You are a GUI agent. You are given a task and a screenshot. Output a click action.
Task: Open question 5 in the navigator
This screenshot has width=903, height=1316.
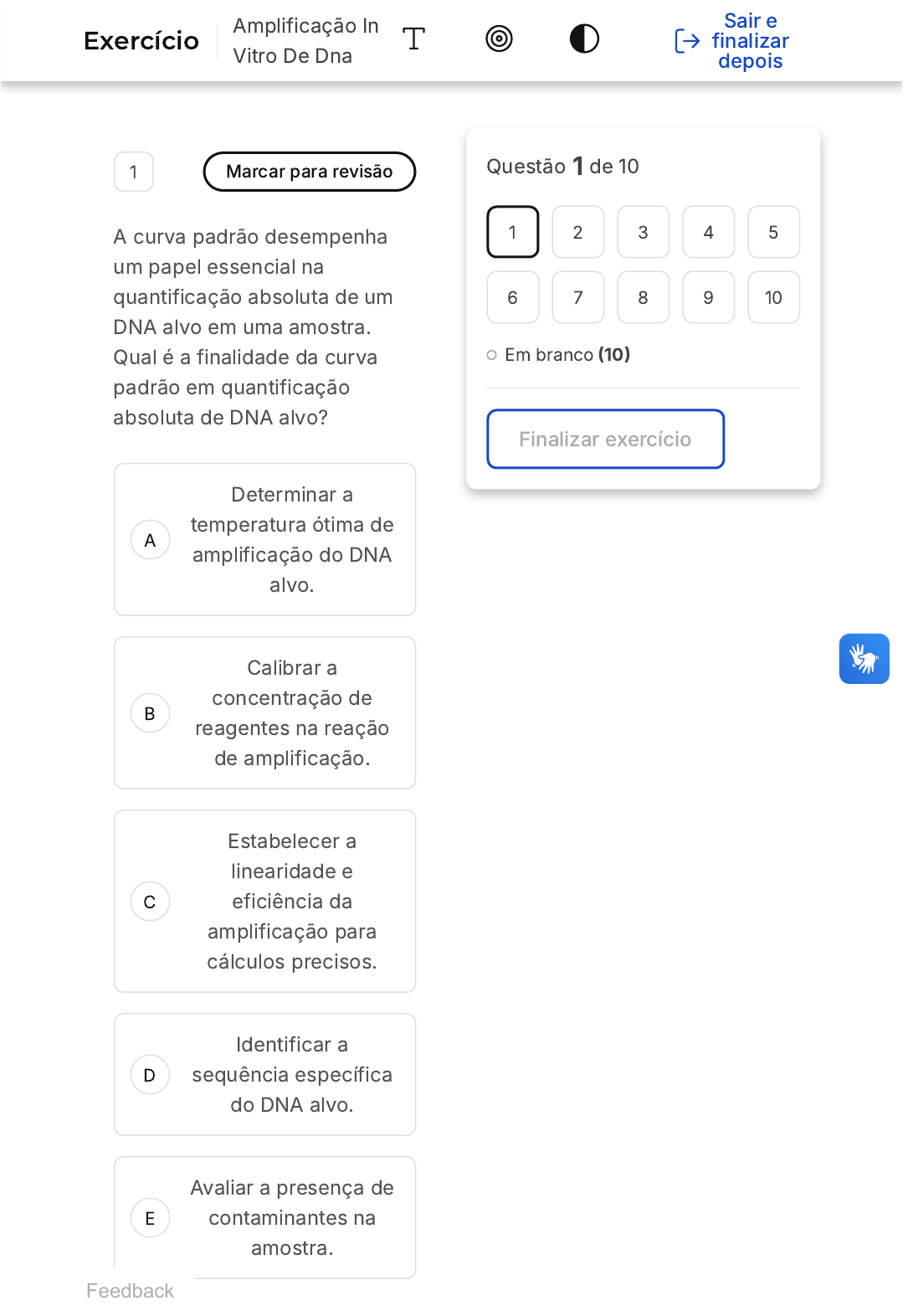(773, 233)
